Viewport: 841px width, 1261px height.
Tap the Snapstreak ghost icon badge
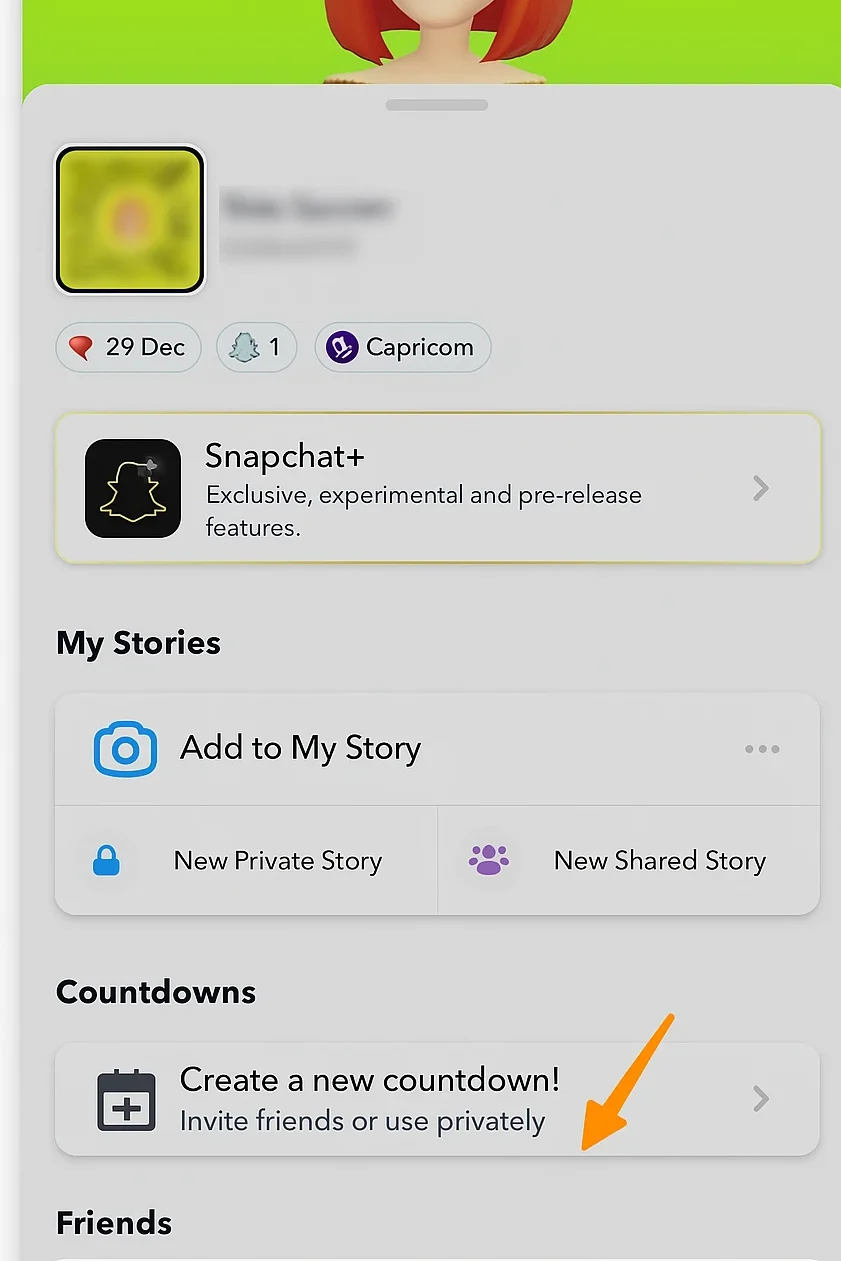(243, 347)
